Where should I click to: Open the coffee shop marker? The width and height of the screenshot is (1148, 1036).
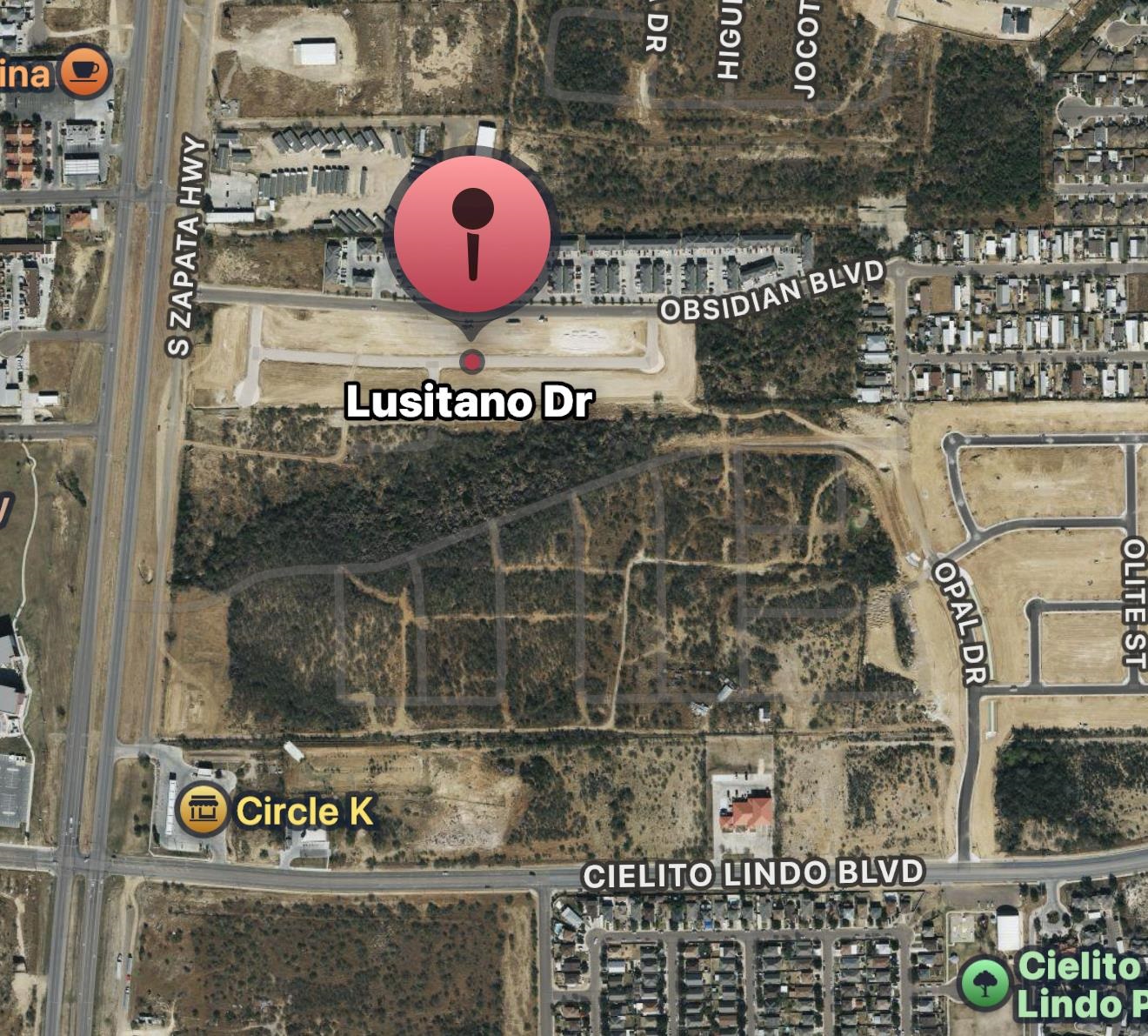click(x=84, y=70)
